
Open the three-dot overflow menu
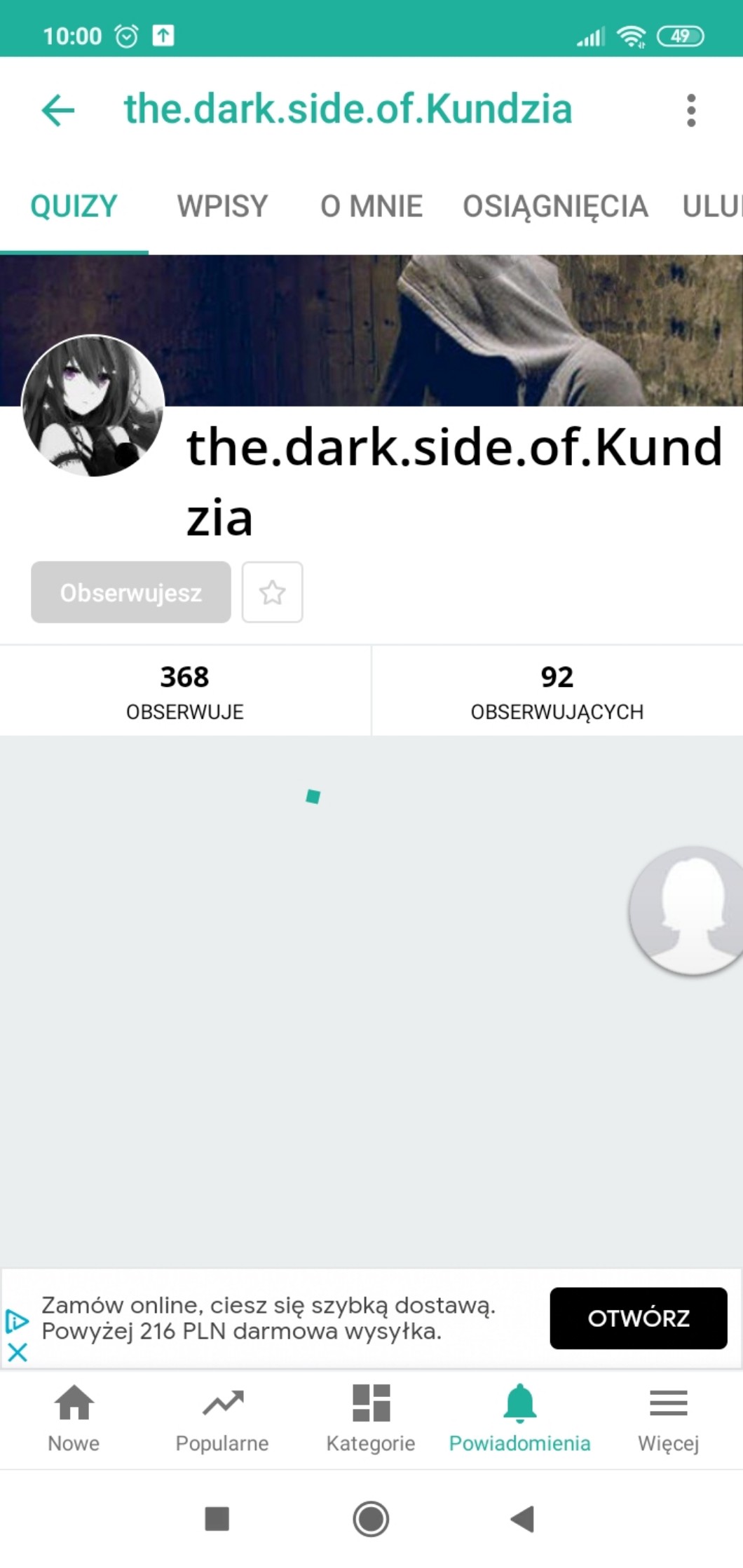point(691,110)
